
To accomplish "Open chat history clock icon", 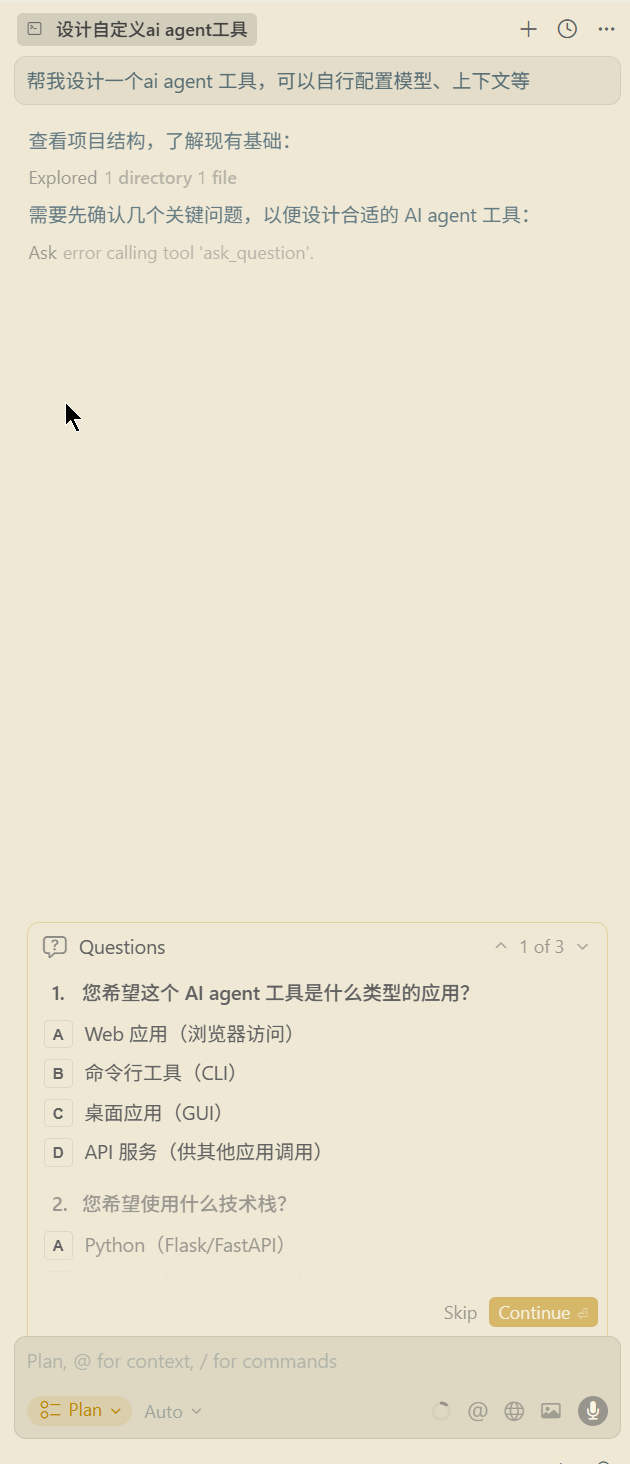I will pos(567,29).
